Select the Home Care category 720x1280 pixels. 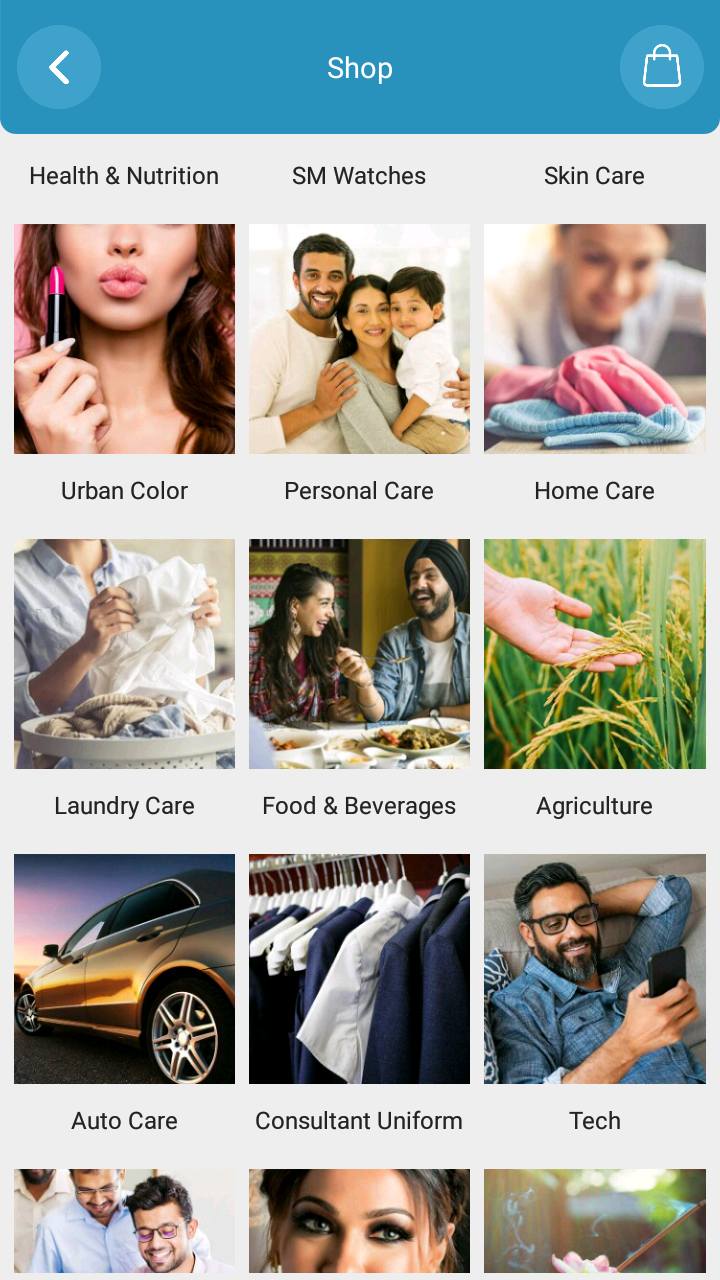pyautogui.click(x=594, y=340)
